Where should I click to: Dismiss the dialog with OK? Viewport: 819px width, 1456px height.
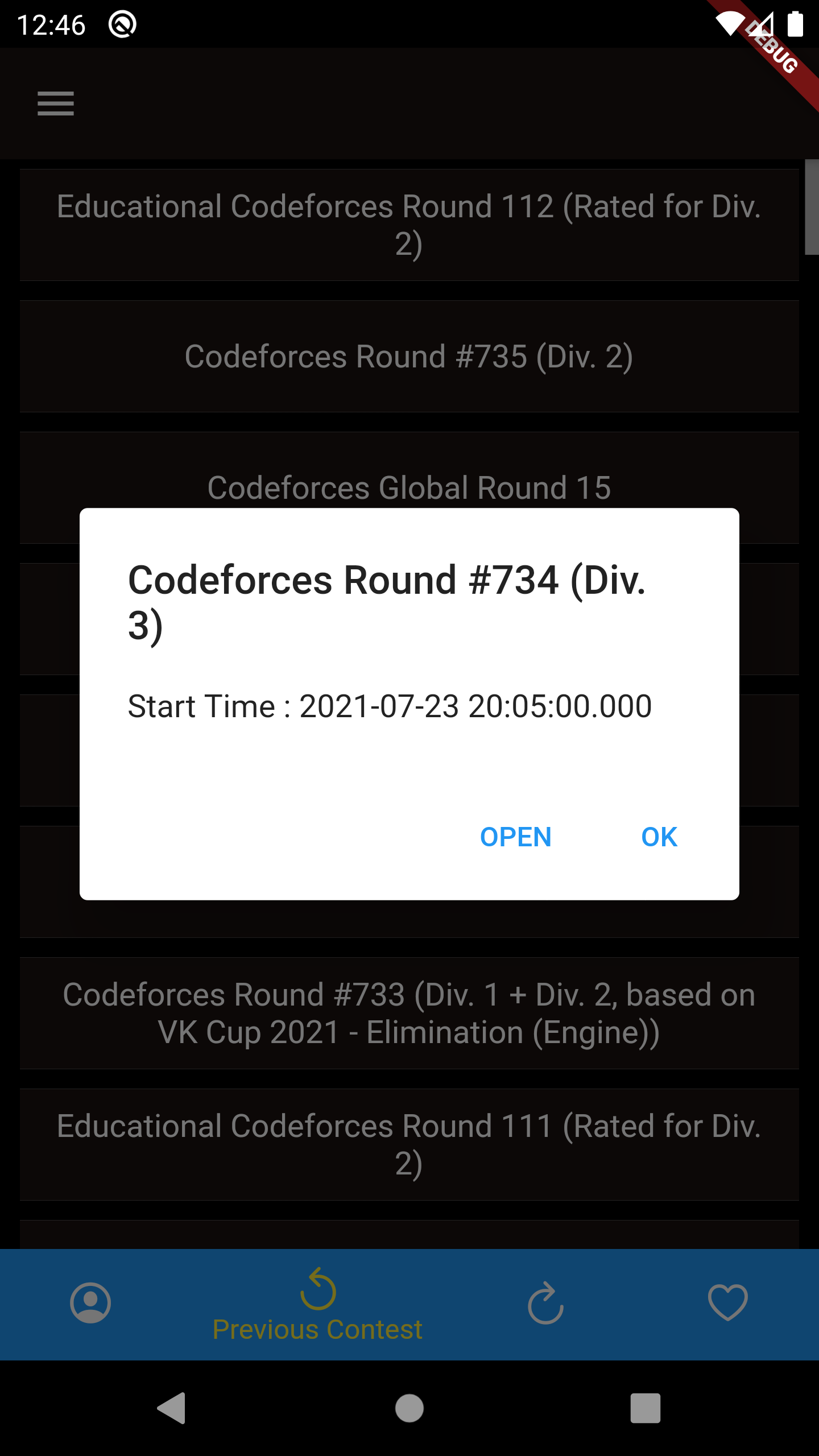point(659,837)
